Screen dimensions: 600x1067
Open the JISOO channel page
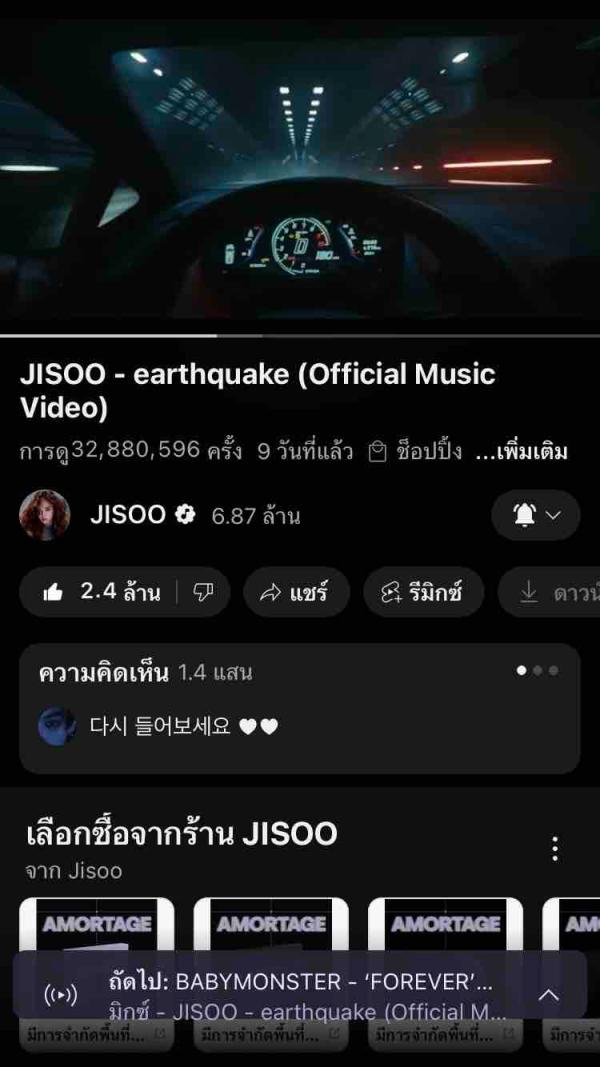point(128,515)
